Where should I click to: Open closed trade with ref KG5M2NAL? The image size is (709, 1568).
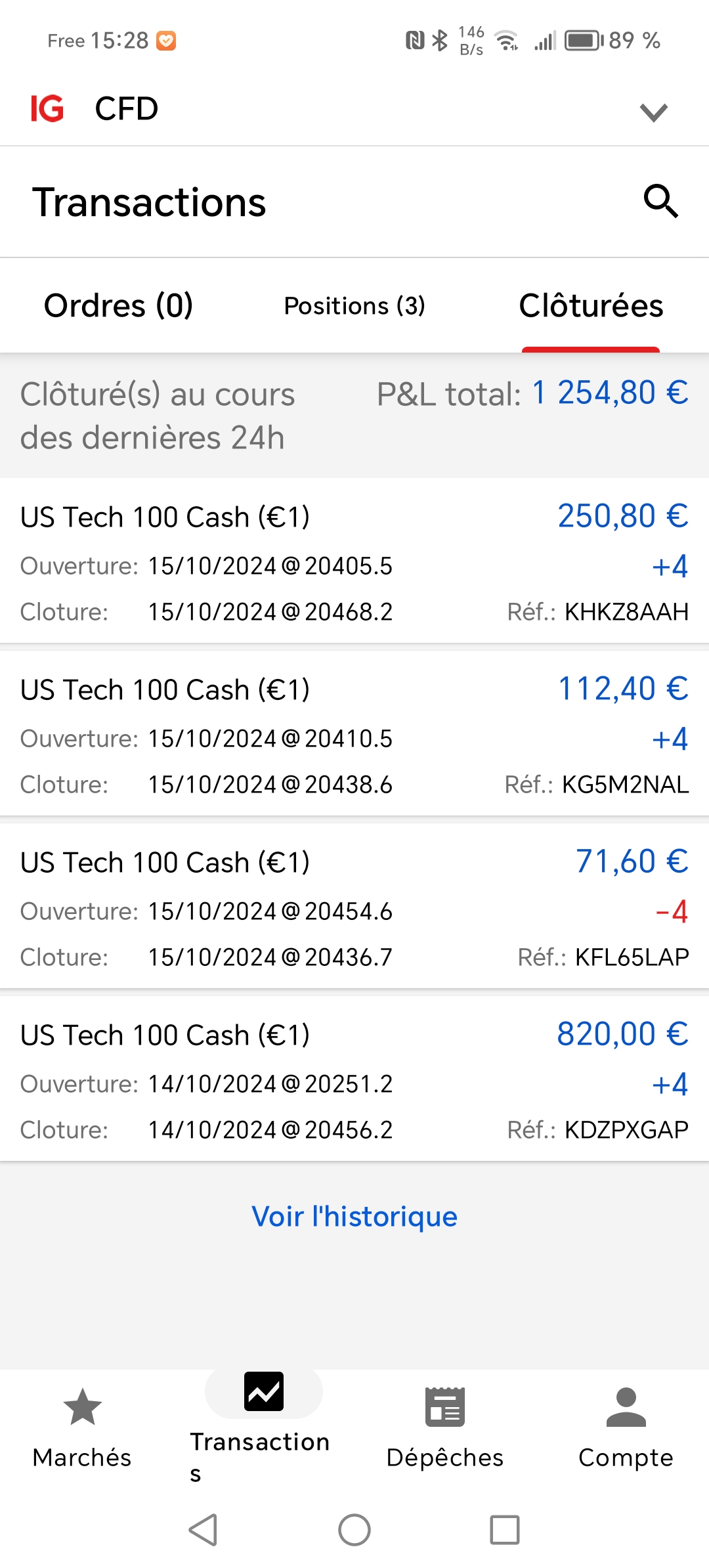click(354, 734)
